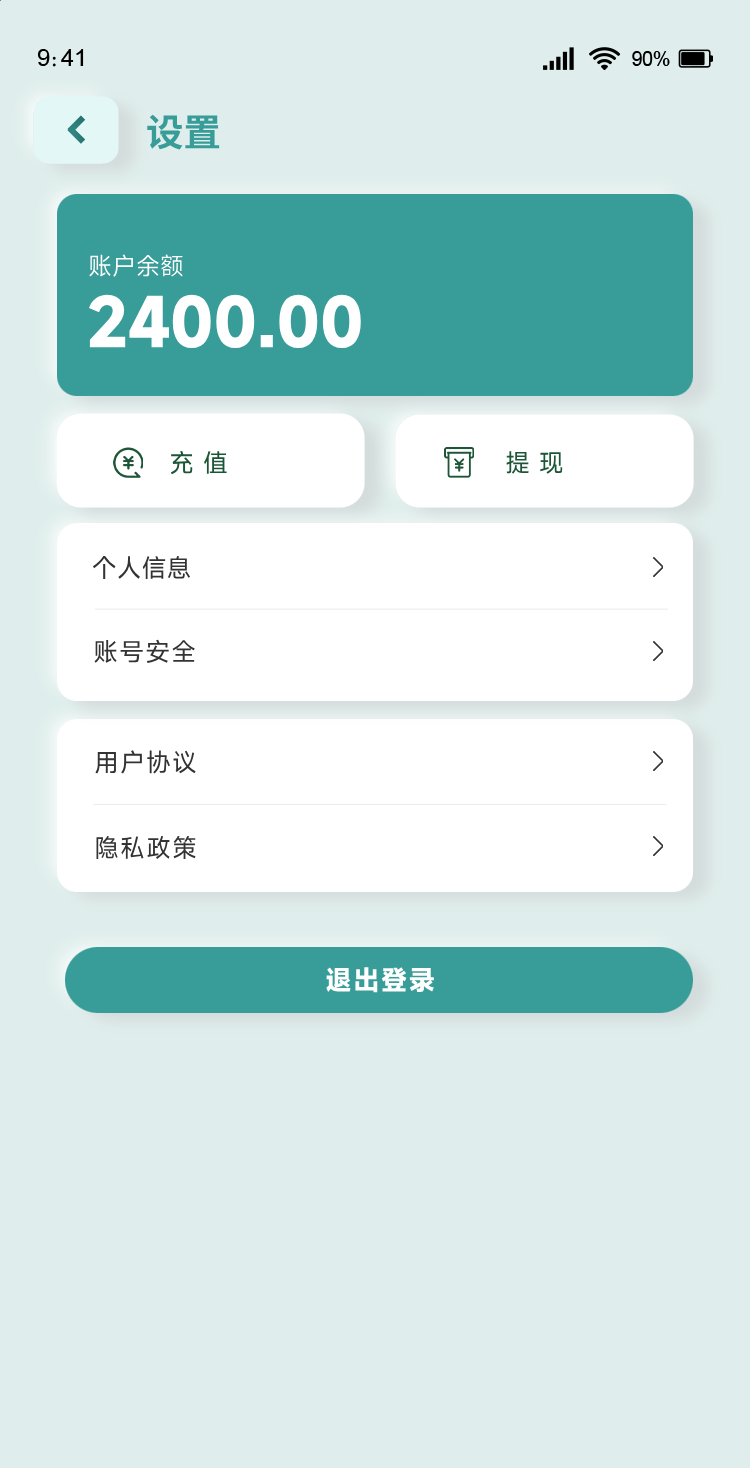Image resolution: width=750 pixels, height=1468 pixels.
Task: Tap the Wi-Fi icon in status bar
Action: [602, 59]
